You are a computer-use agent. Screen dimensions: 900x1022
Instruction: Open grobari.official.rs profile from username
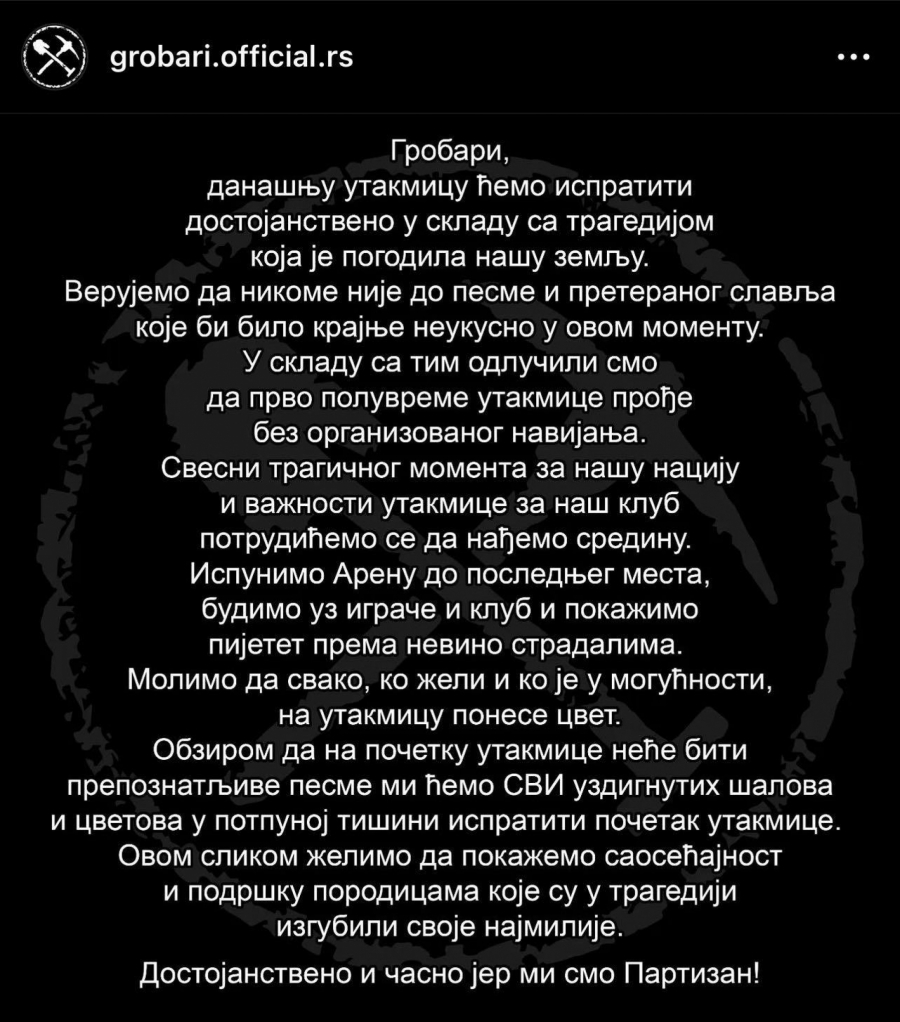[x=230, y=57]
